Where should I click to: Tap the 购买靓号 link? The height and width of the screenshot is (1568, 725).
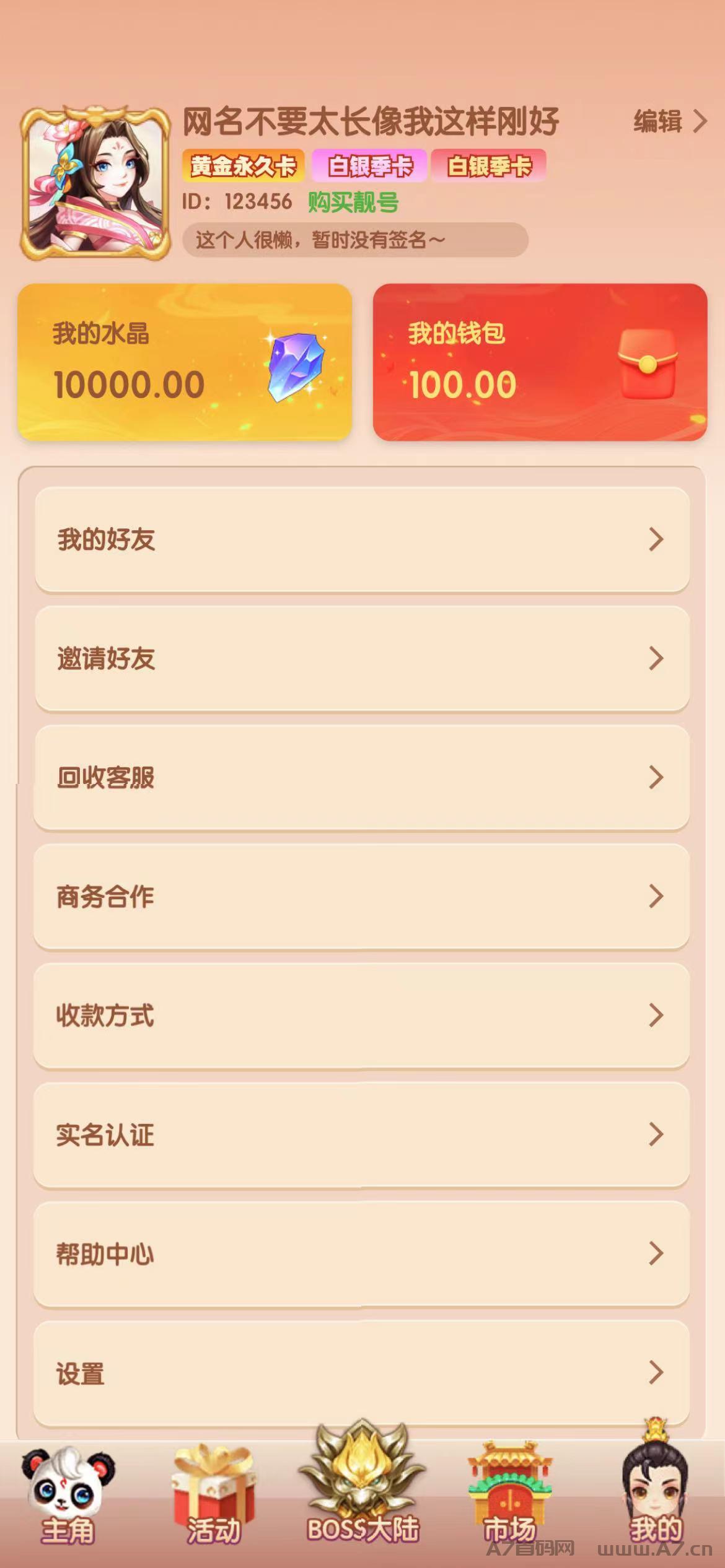pos(353,202)
